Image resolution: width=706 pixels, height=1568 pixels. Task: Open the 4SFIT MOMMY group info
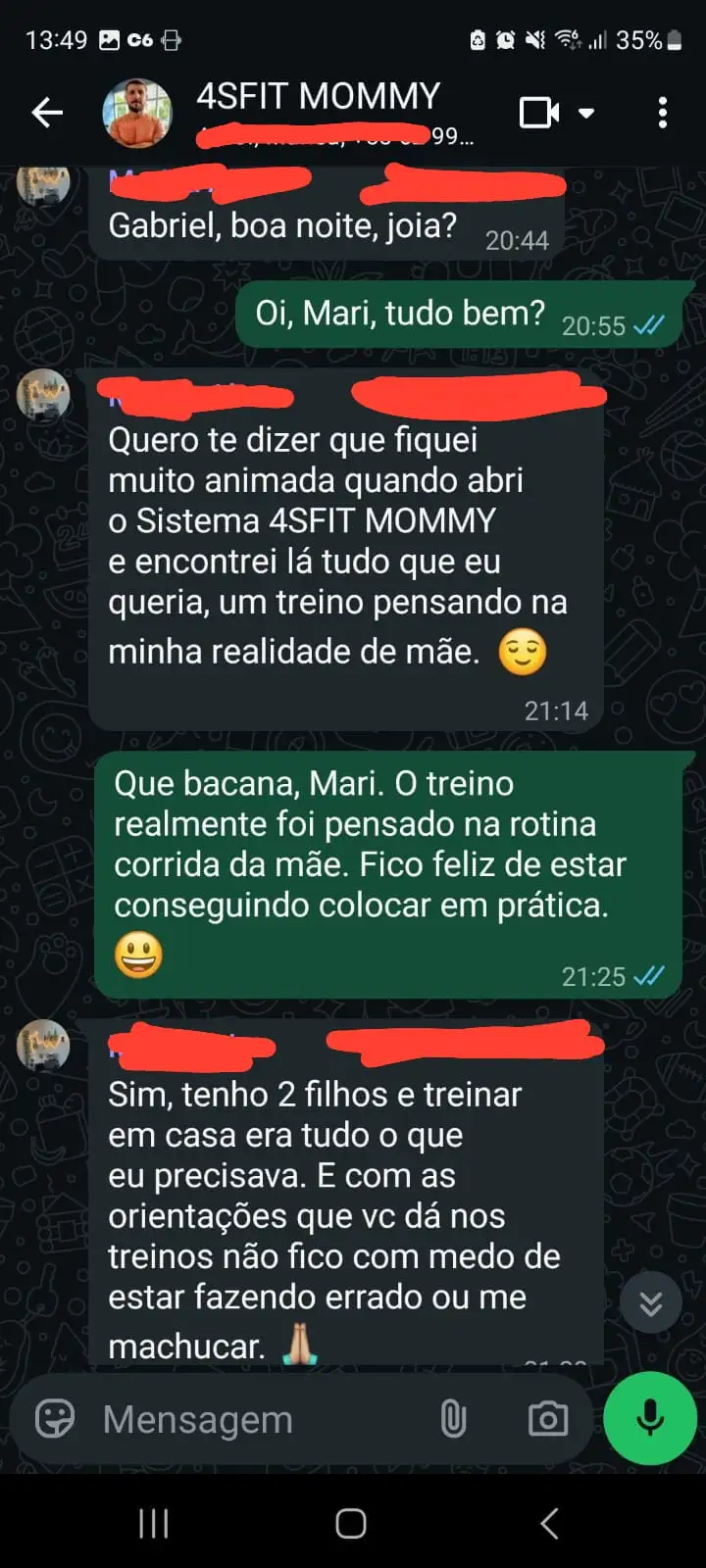[x=319, y=97]
